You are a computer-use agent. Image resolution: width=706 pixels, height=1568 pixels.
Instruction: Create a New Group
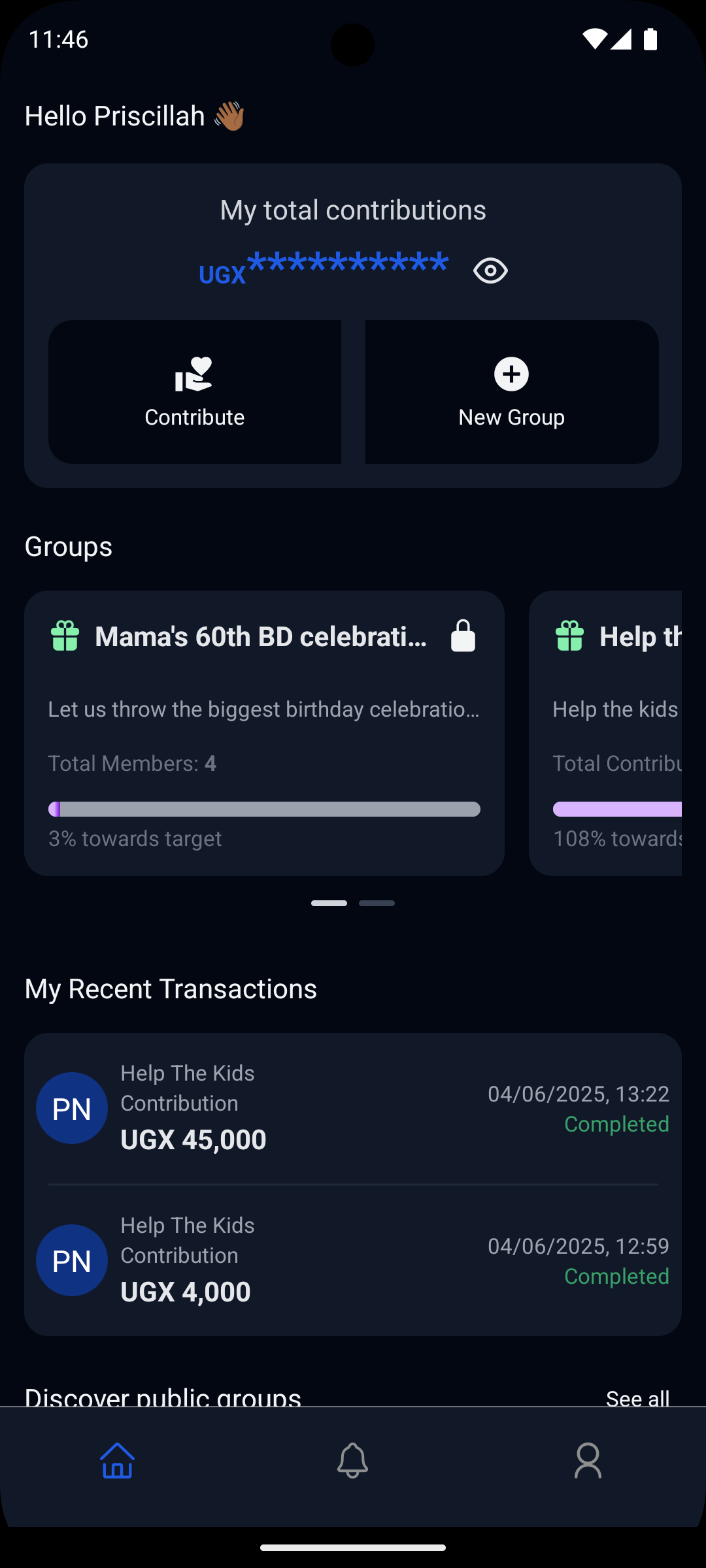click(511, 392)
